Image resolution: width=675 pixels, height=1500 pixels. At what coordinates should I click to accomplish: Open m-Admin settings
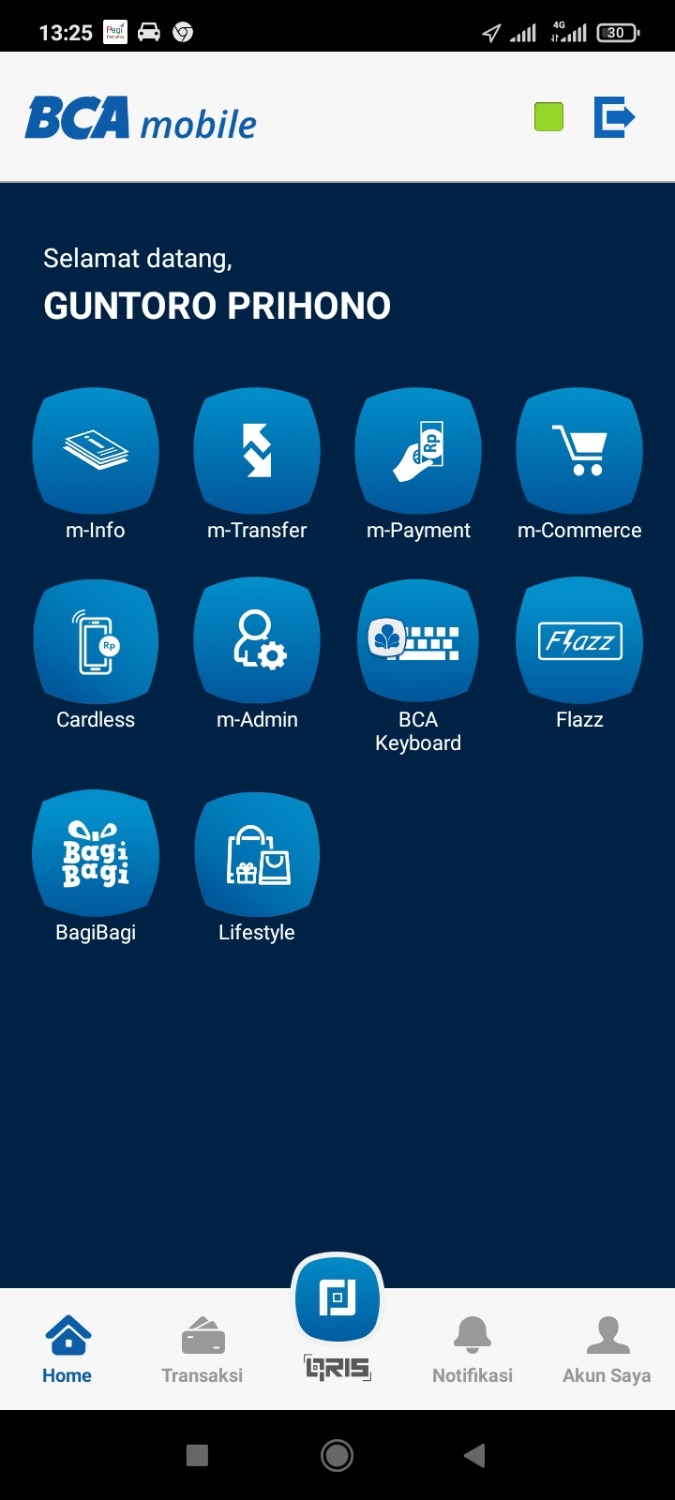click(x=257, y=641)
